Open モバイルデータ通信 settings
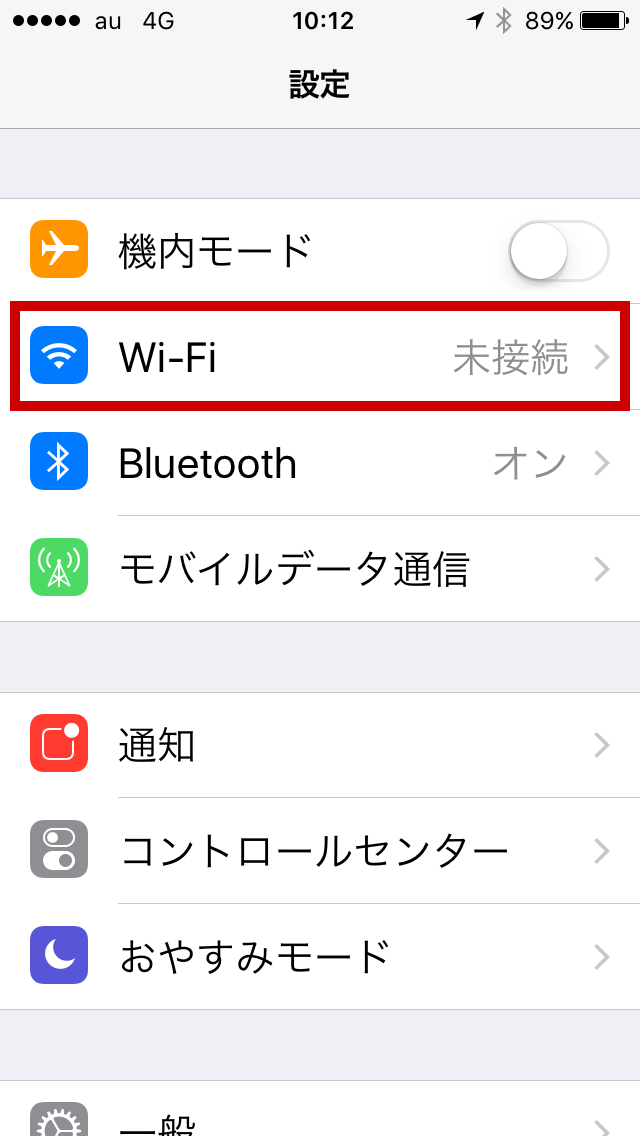The height and width of the screenshot is (1136, 640). [x=320, y=569]
